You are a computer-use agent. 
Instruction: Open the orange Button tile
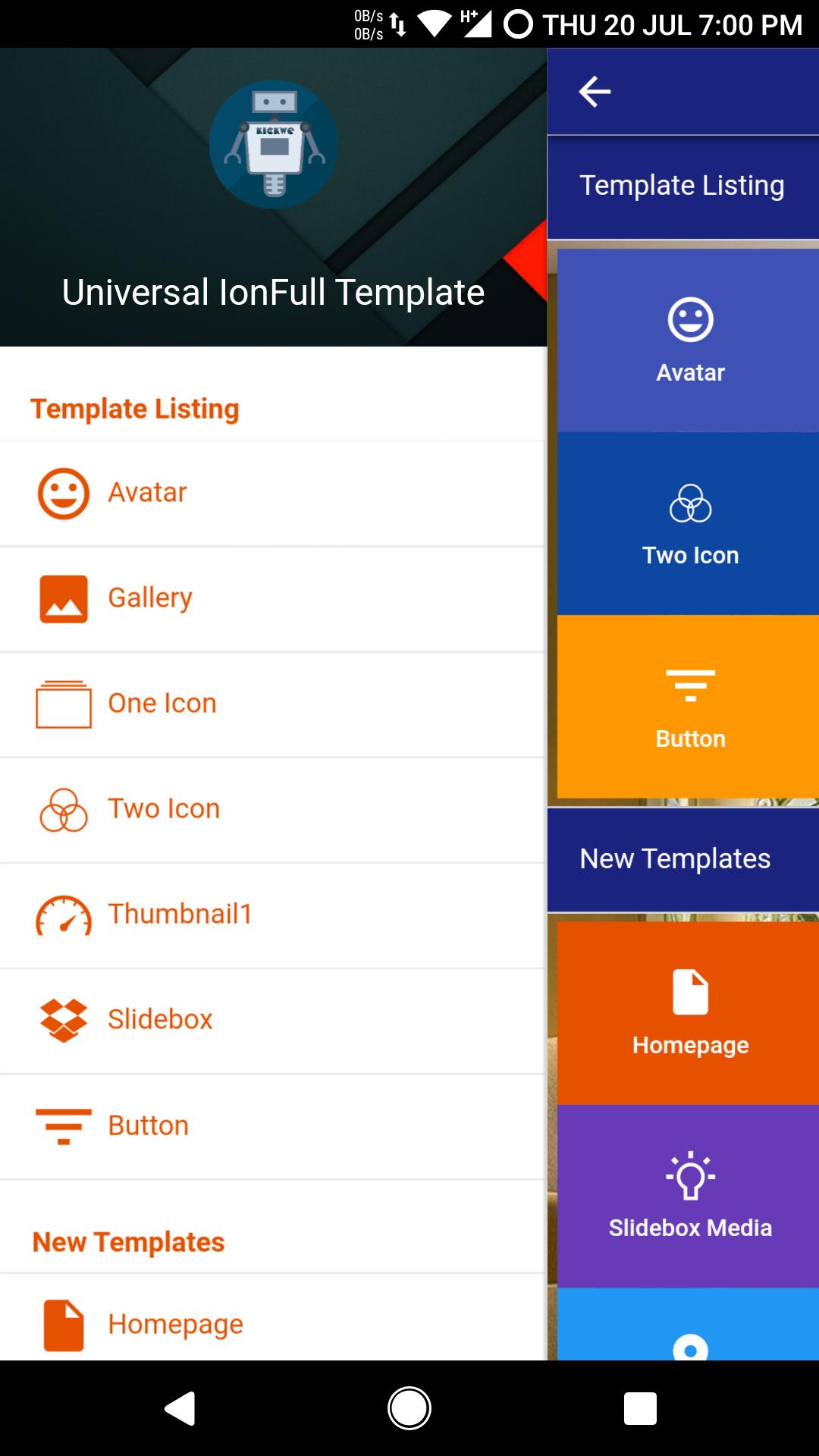689,709
